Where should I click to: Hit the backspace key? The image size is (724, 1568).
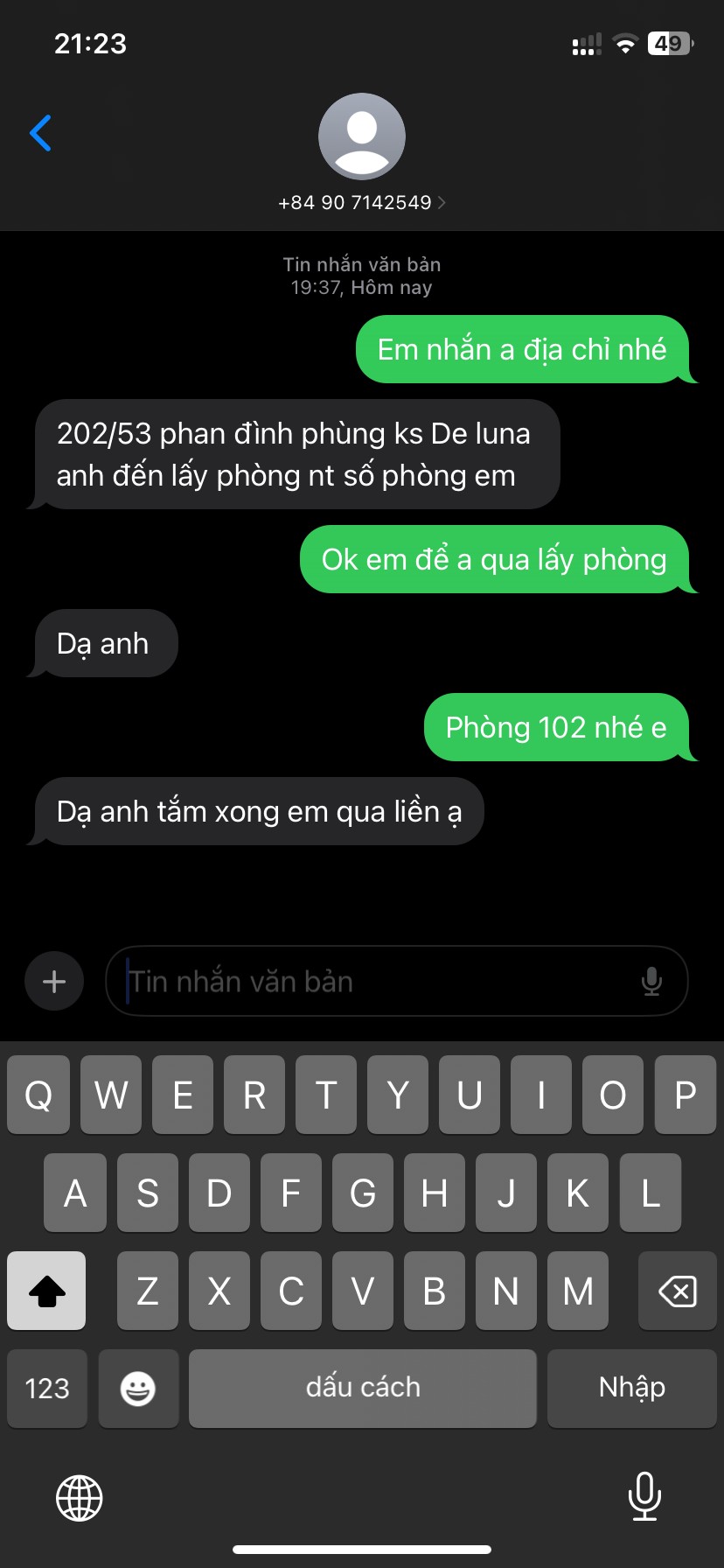pos(677,1291)
